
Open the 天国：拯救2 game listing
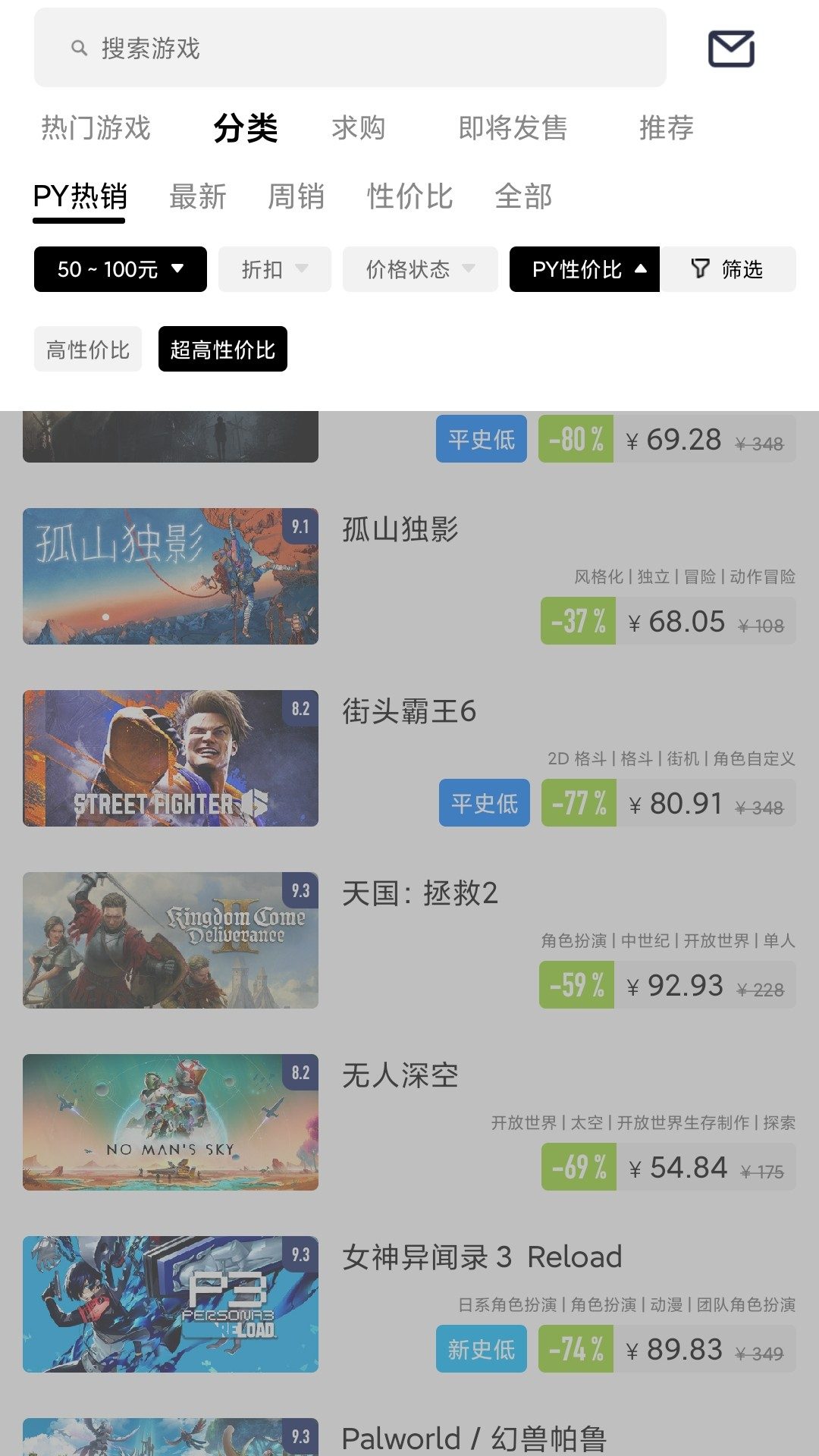[x=419, y=893]
